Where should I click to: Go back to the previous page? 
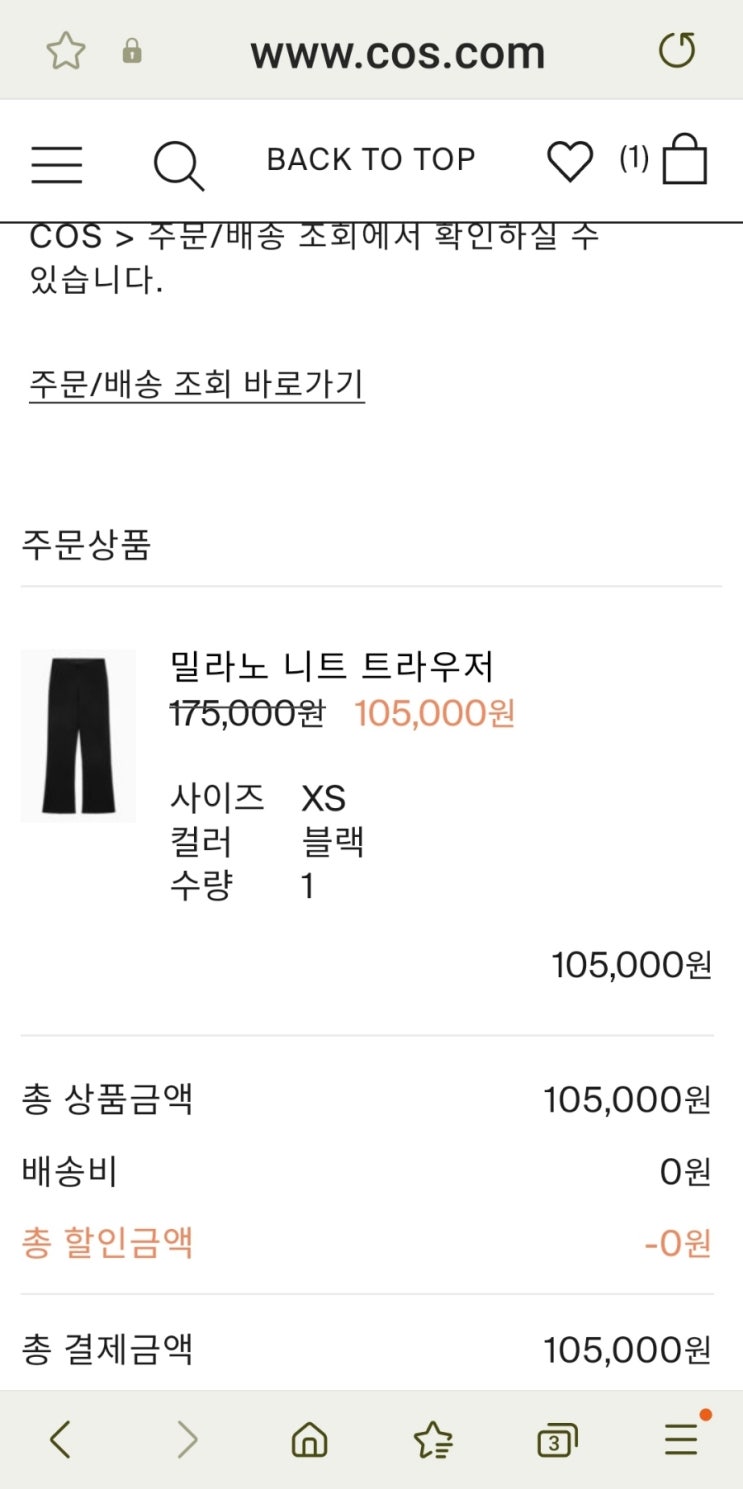60,1440
